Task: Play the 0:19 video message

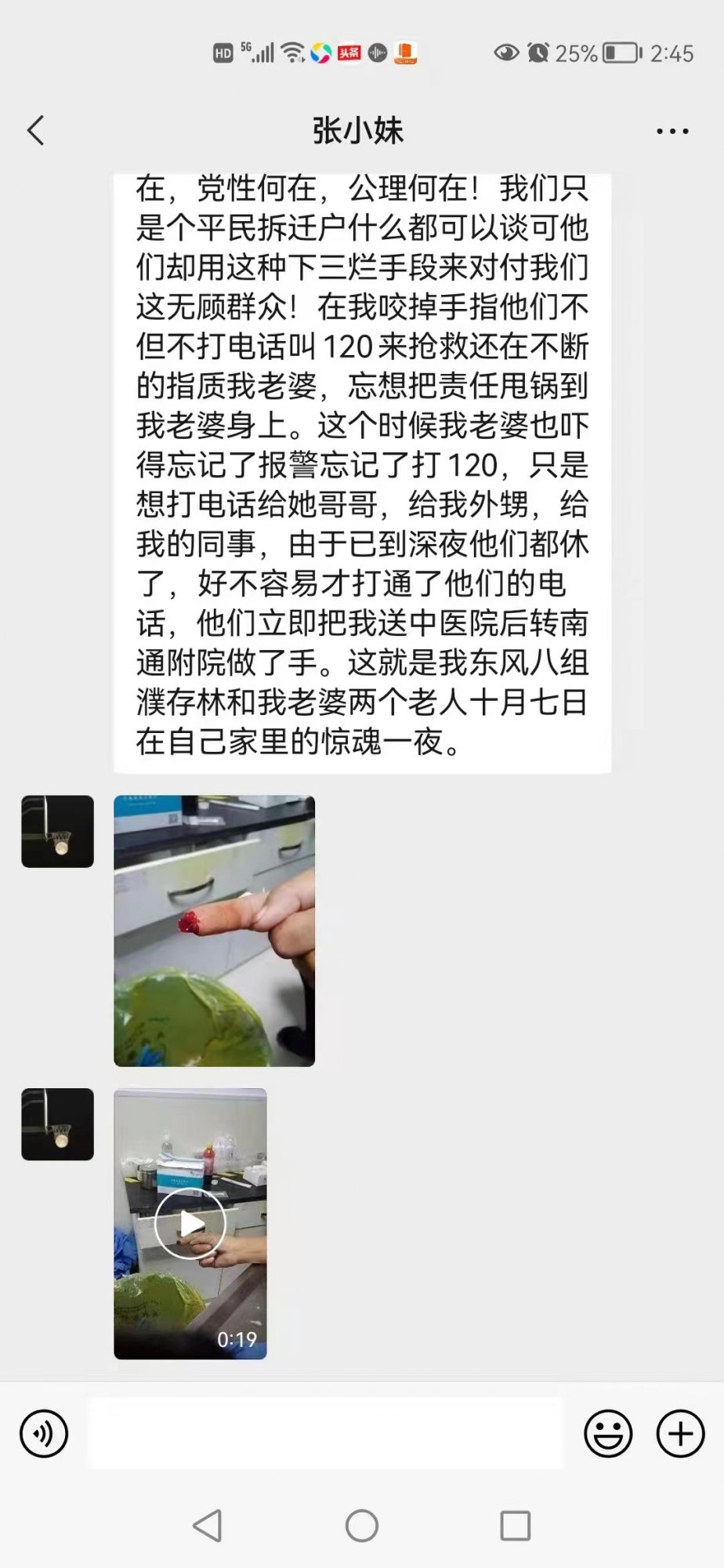Action: 190,1223
